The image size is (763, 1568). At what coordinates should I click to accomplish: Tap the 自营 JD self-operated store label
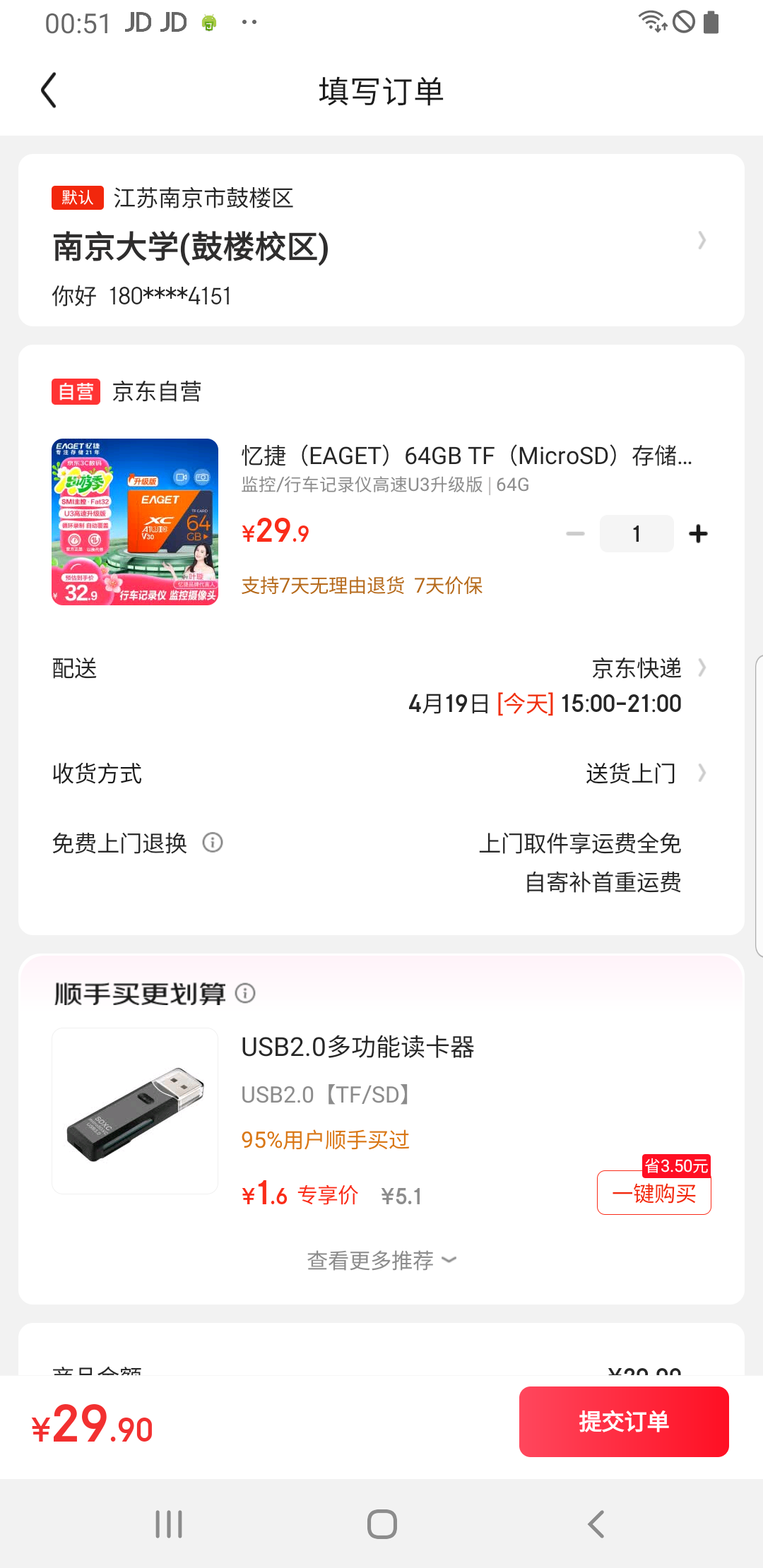click(76, 391)
